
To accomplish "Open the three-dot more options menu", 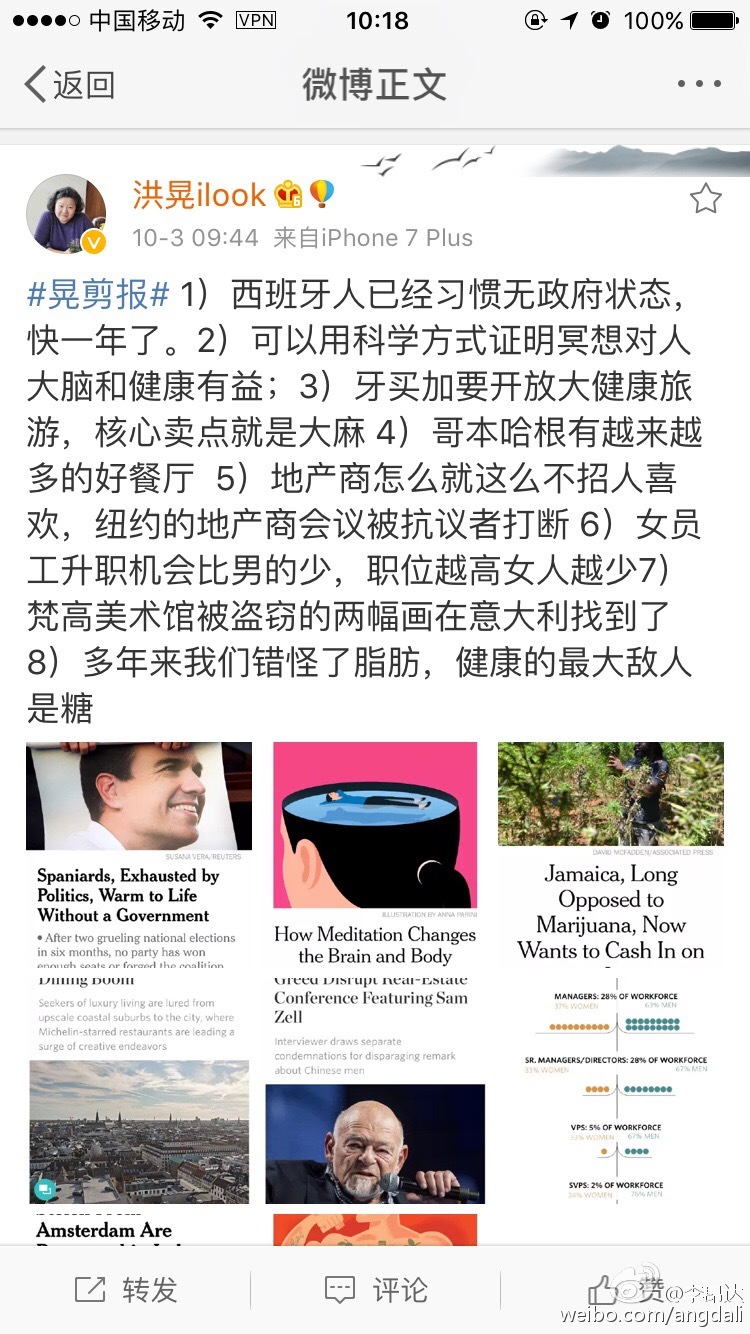I will click(x=698, y=85).
